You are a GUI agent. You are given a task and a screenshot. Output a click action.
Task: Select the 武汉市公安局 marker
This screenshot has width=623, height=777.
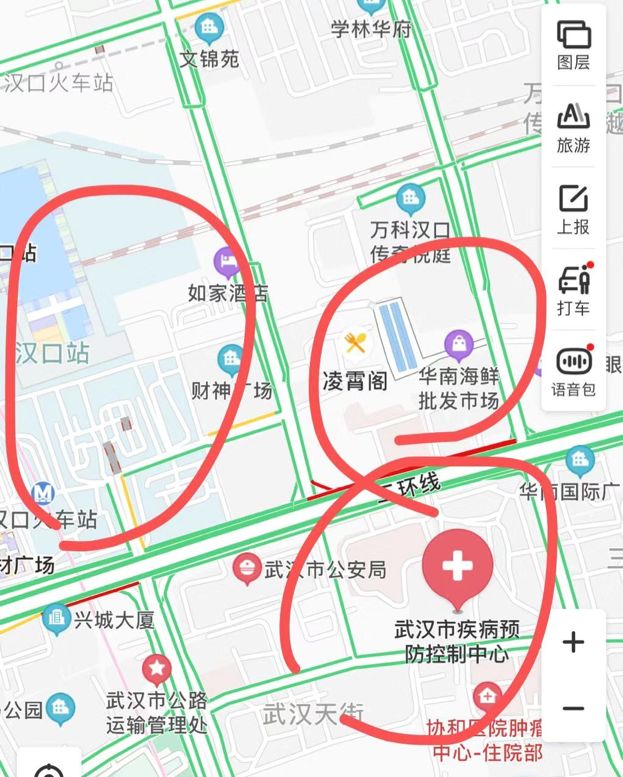(x=246, y=570)
